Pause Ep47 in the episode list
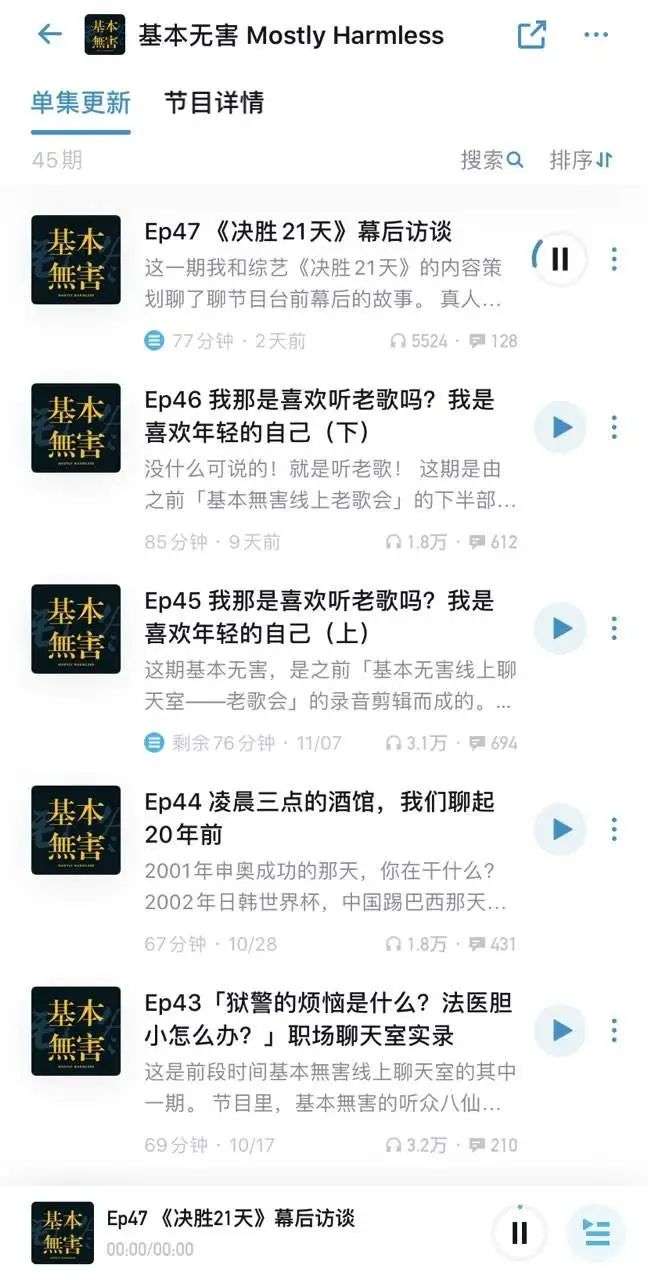The height and width of the screenshot is (1280, 648). 559,259
